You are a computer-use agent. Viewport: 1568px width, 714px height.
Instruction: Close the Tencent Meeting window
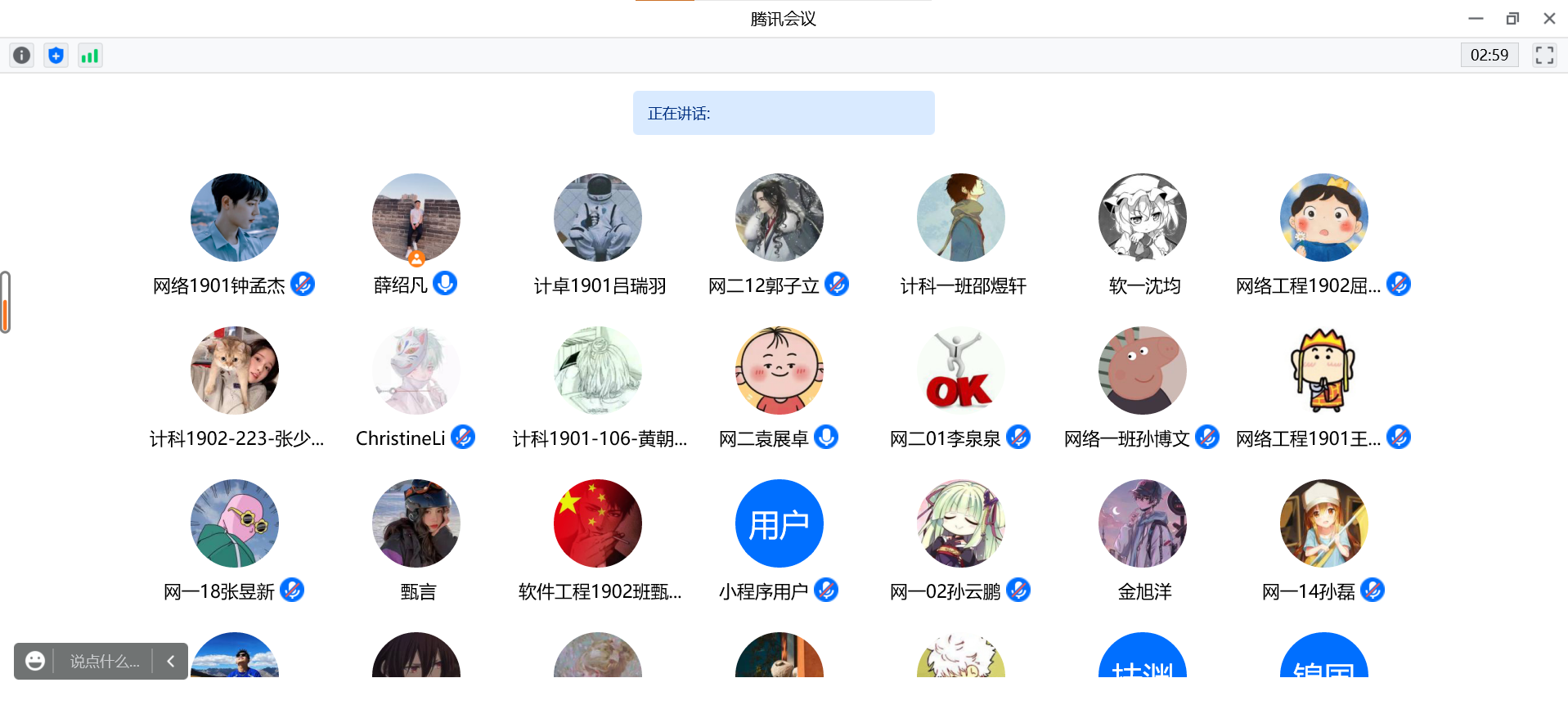coord(1549,18)
